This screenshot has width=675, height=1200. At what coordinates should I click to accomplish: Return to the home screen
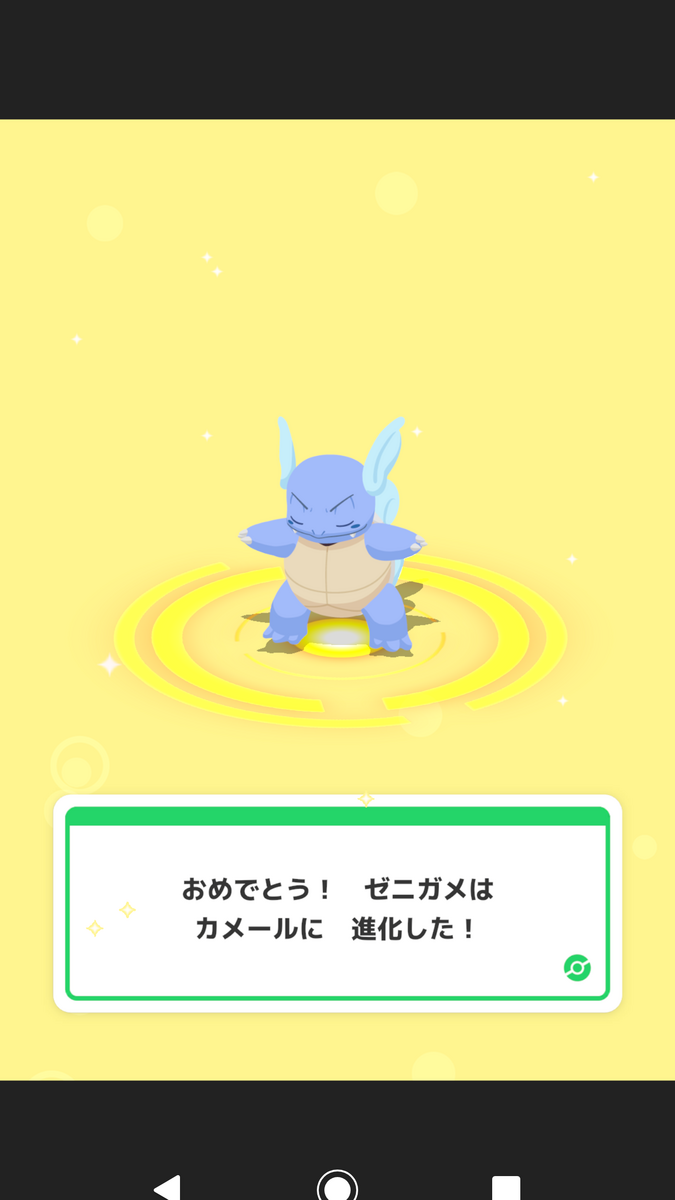tap(337, 1187)
